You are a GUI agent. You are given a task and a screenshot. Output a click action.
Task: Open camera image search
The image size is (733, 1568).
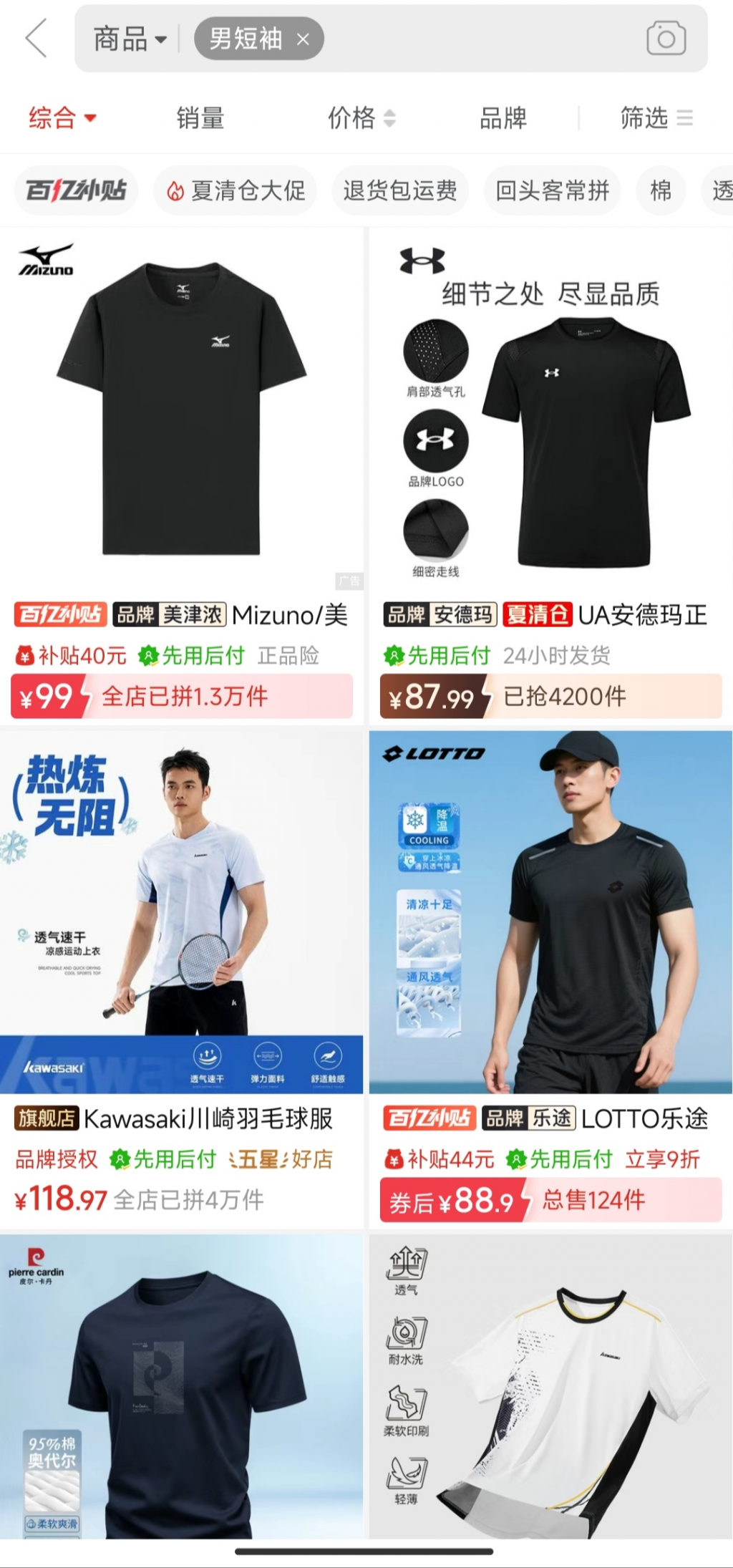pyautogui.click(x=666, y=39)
